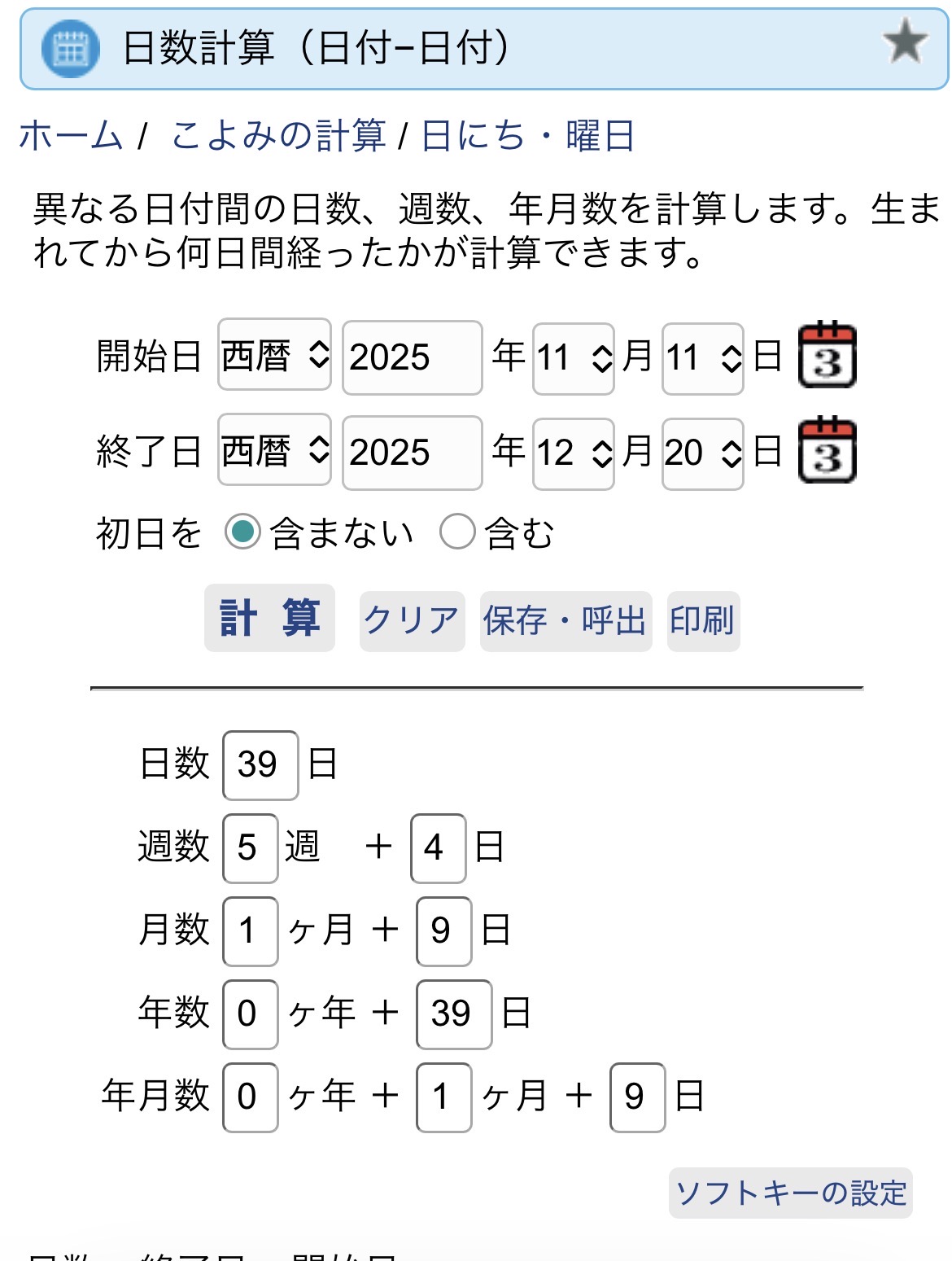Go to こよみの計算 page
Image resolution: width=952 pixels, height=1261 pixels.
[278, 136]
